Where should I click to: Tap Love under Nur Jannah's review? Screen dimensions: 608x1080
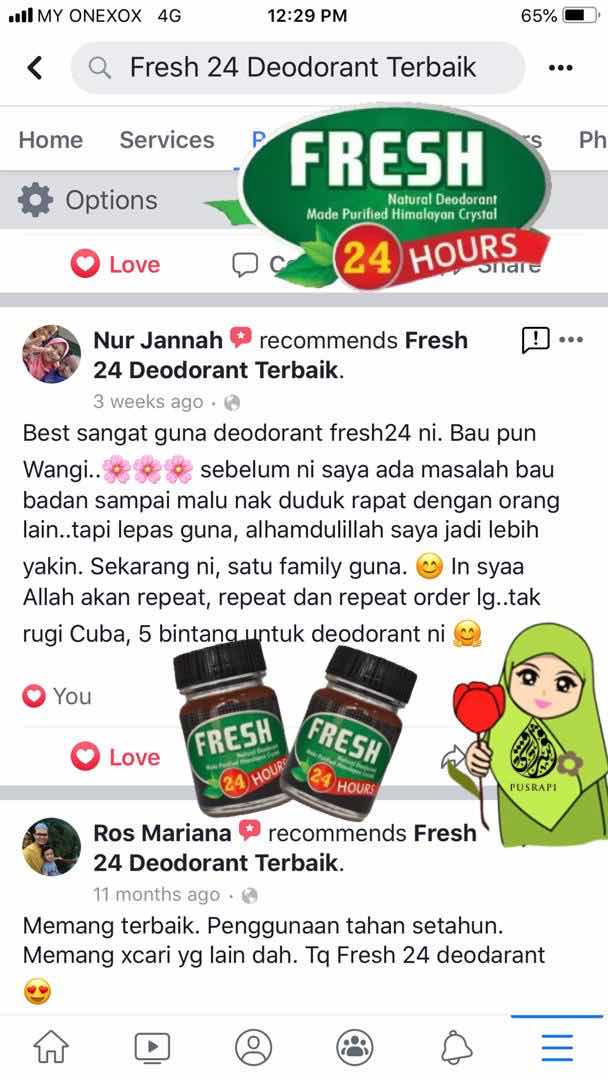click(x=116, y=757)
